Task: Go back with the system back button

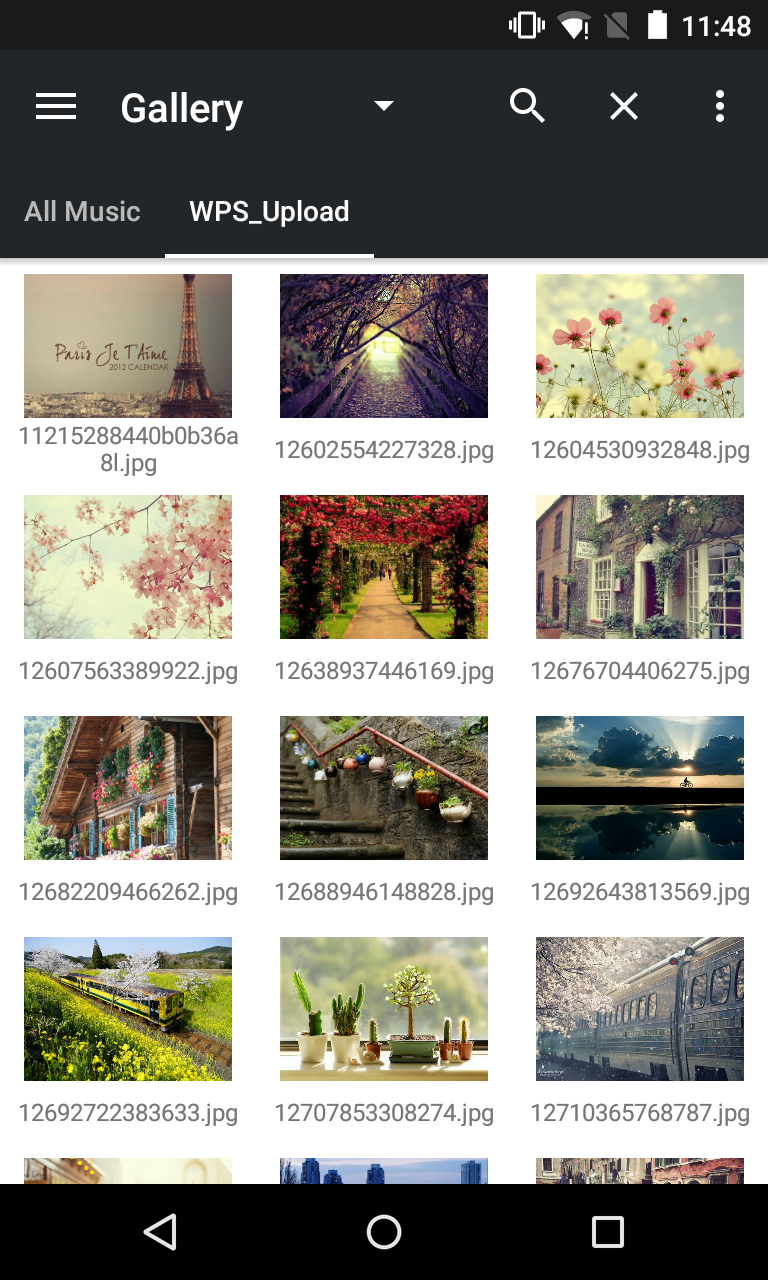Action: tap(160, 1232)
